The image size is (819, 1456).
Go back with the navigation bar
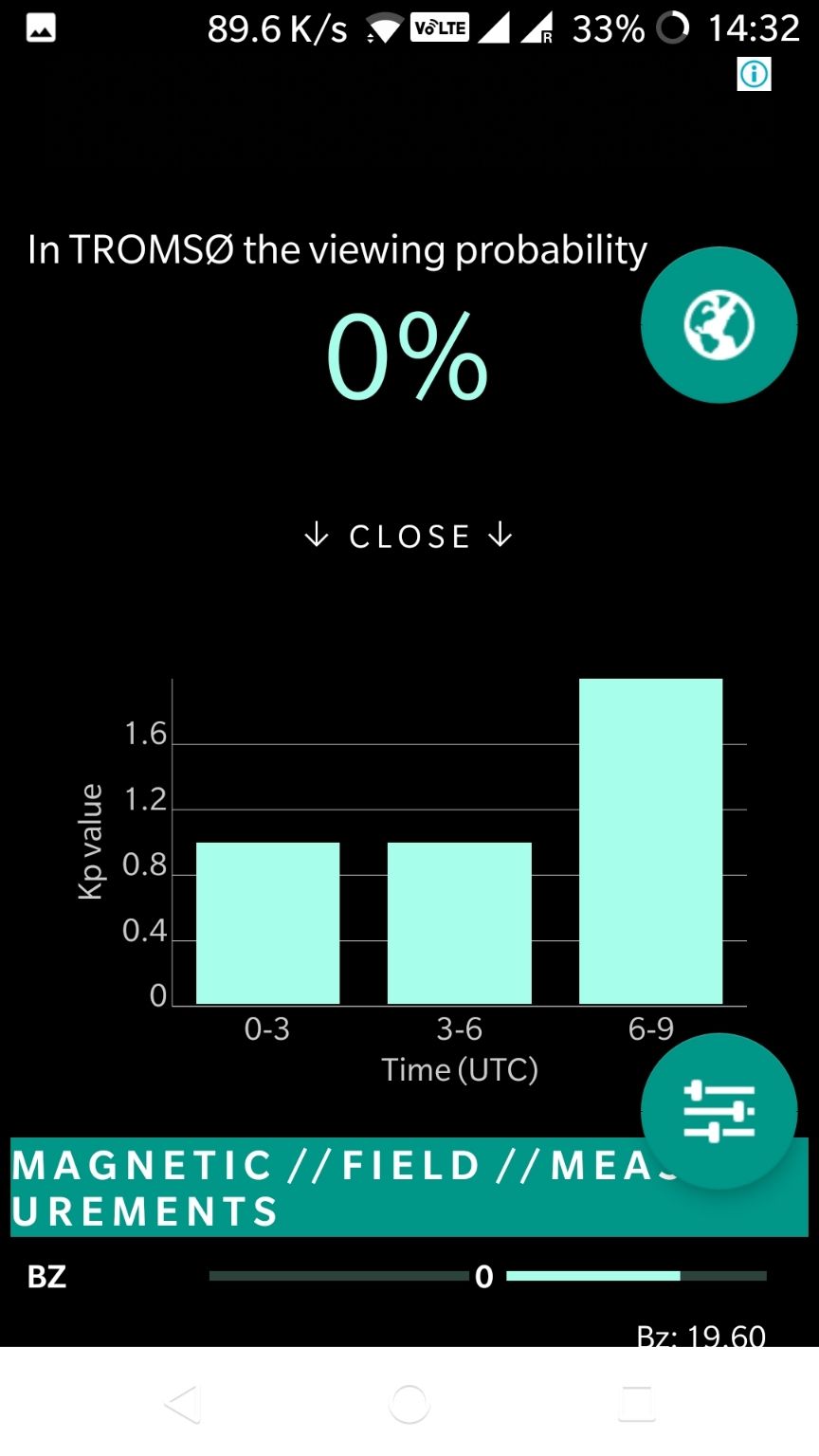click(182, 1404)
